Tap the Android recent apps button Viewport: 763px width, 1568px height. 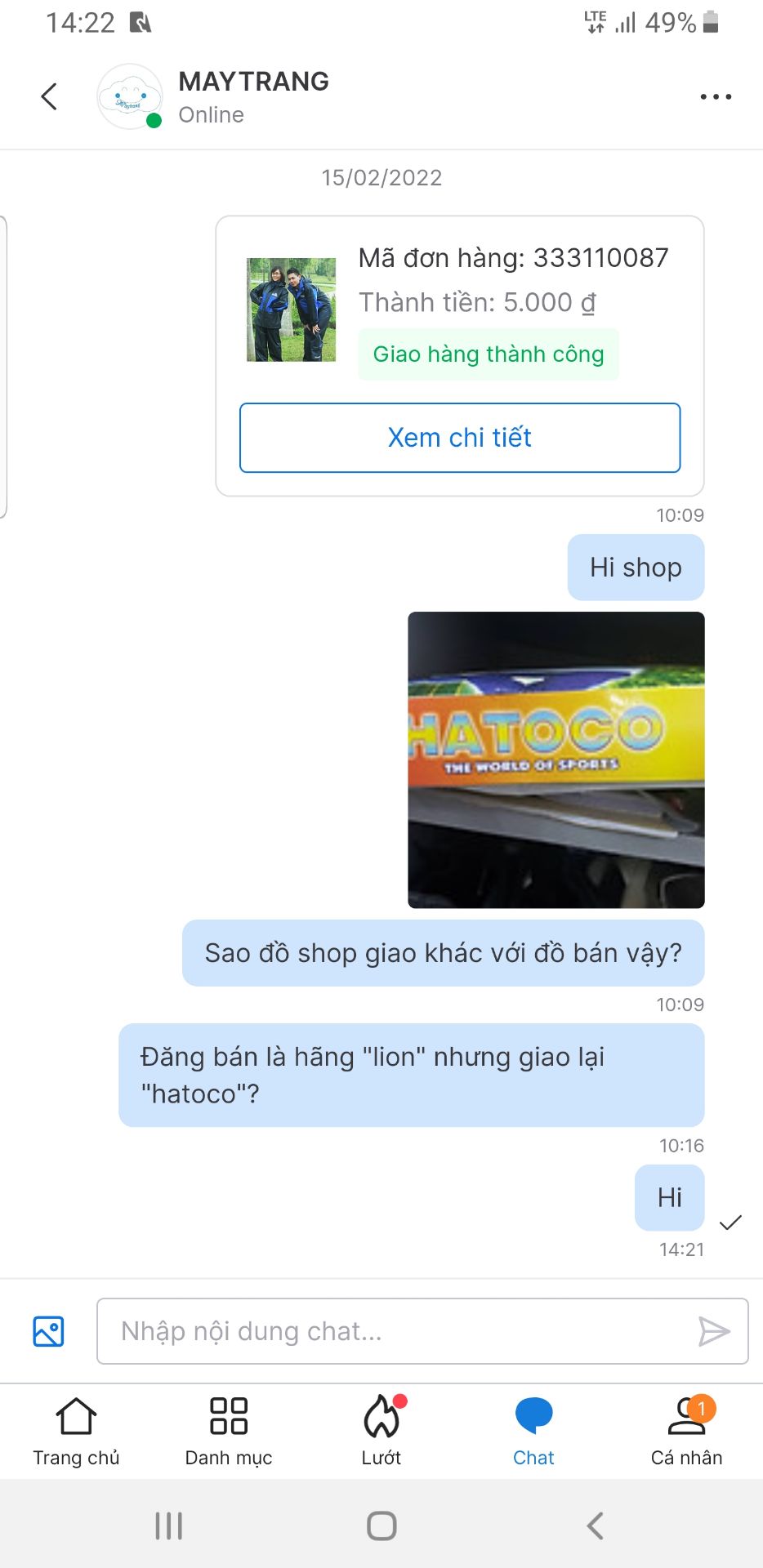(167, 1524)
